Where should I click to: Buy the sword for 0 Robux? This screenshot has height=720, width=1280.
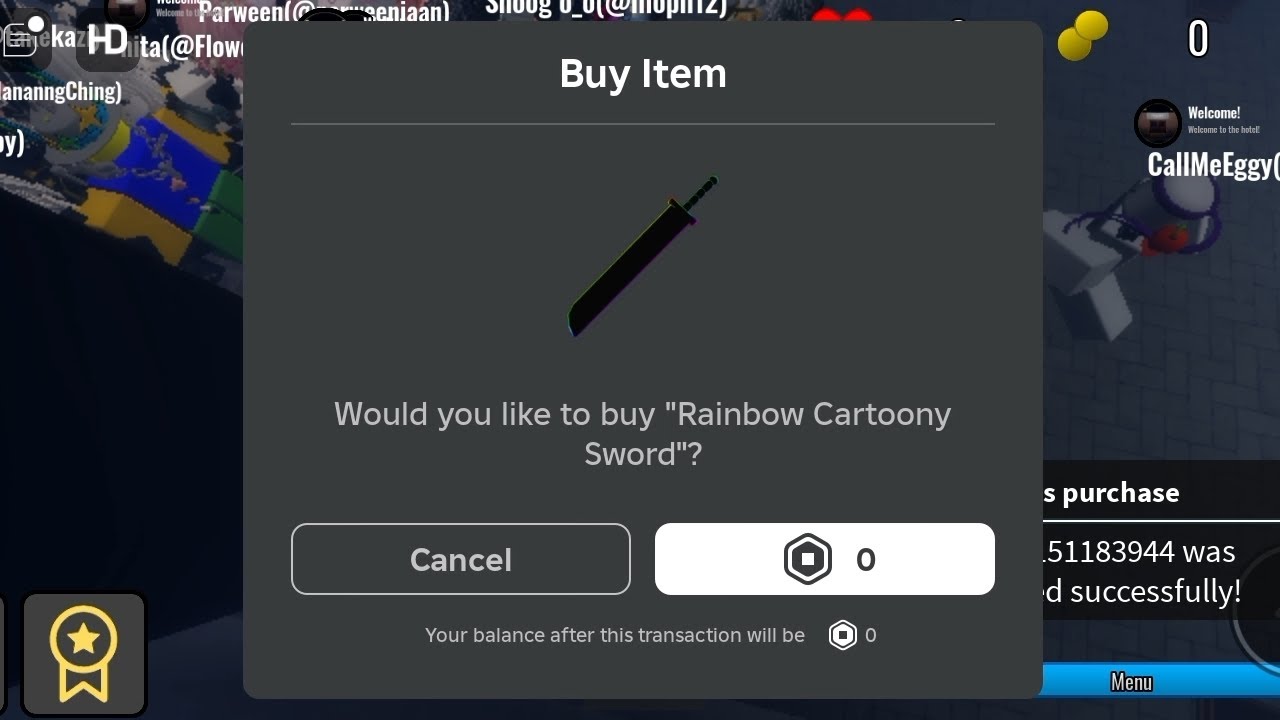click(x=824, y=559)
